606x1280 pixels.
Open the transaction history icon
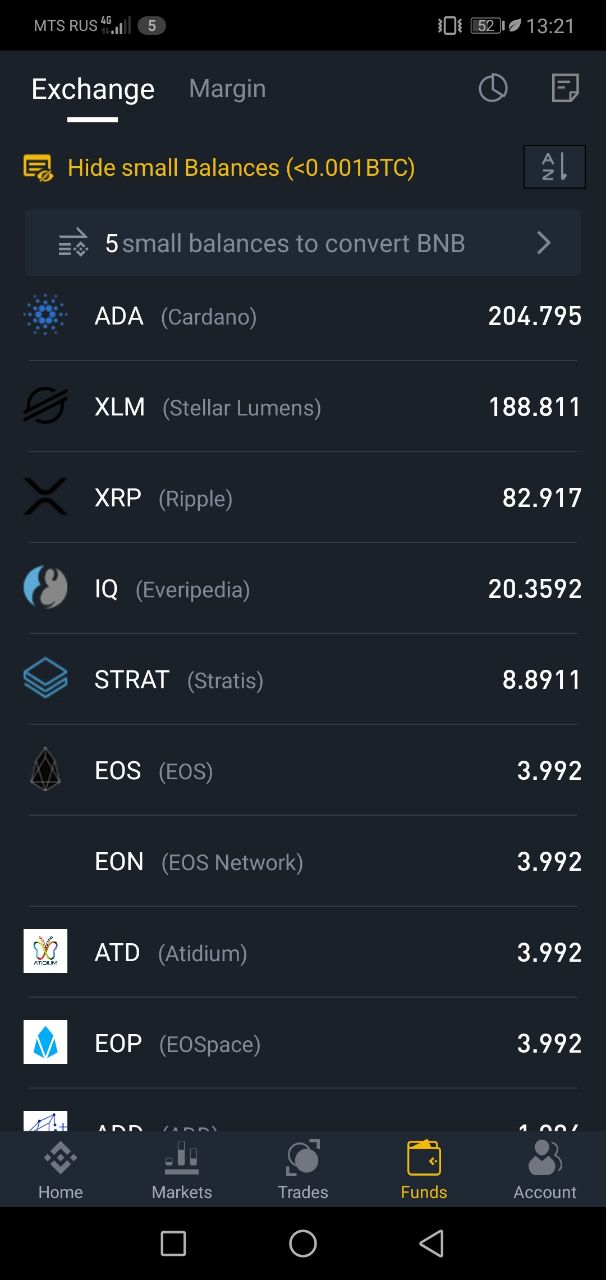tap(565, 88)
